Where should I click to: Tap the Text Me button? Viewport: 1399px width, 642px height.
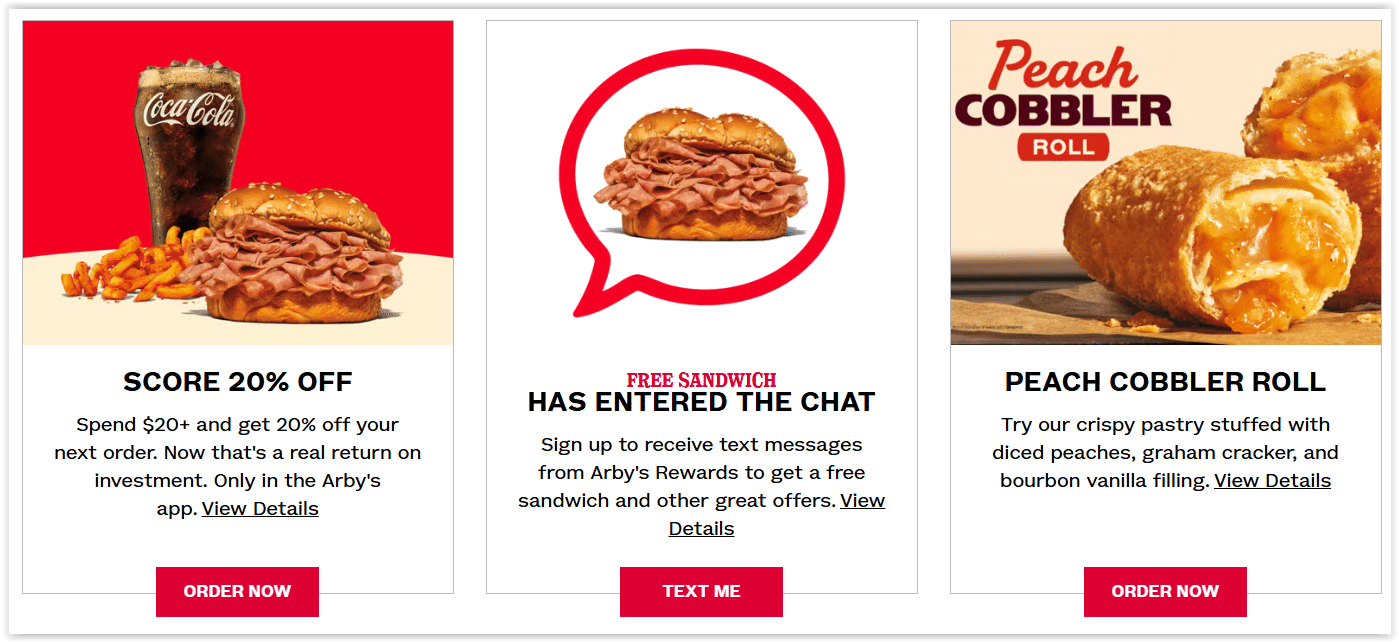click(701, 591)
